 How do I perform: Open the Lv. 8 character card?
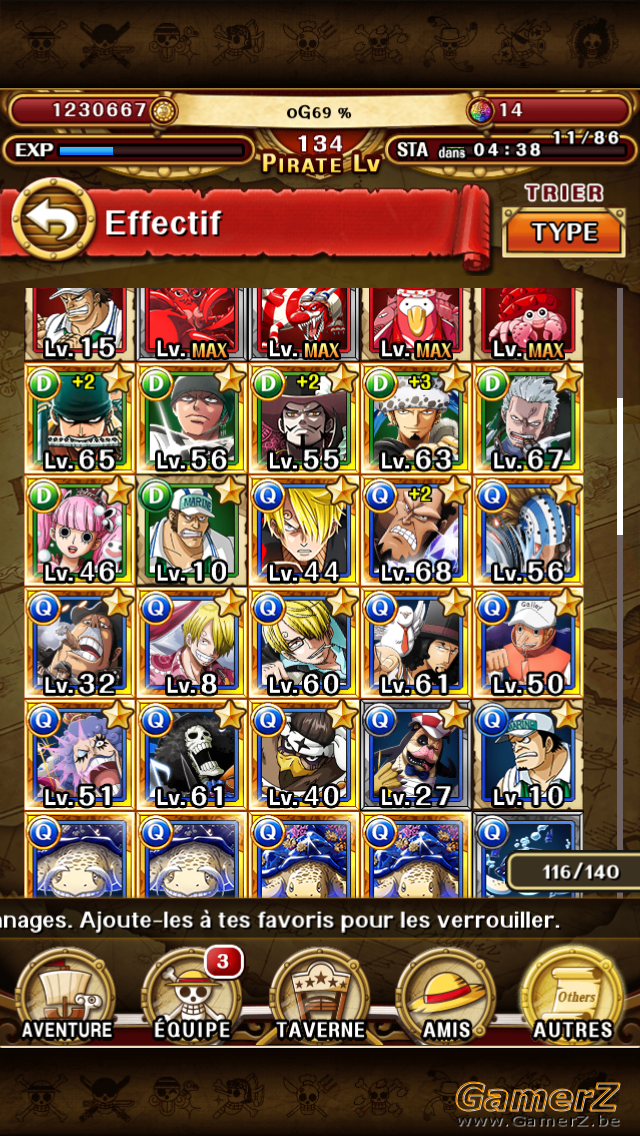(x=191, y=643)
